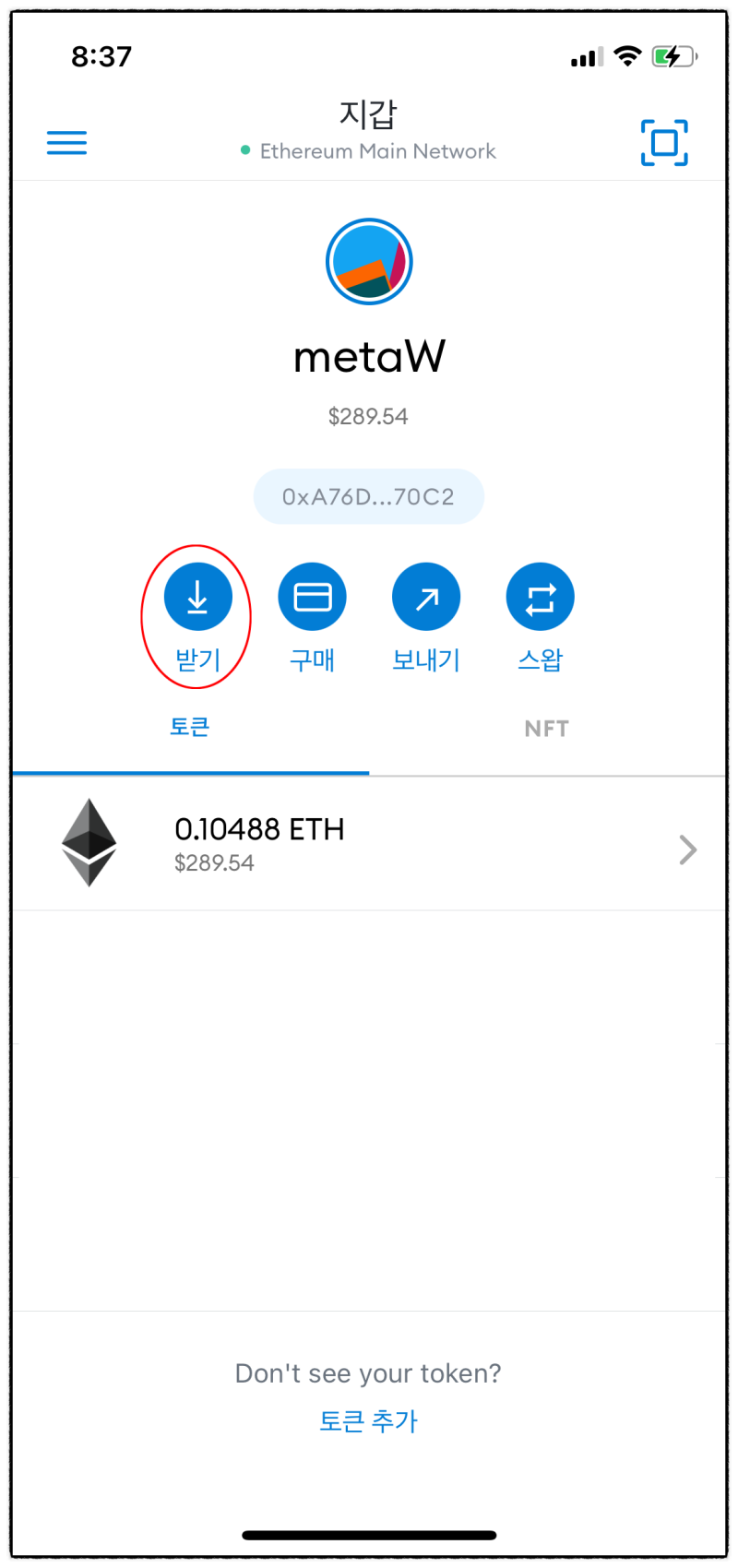Switch to the NFT tab

point(546,729)
